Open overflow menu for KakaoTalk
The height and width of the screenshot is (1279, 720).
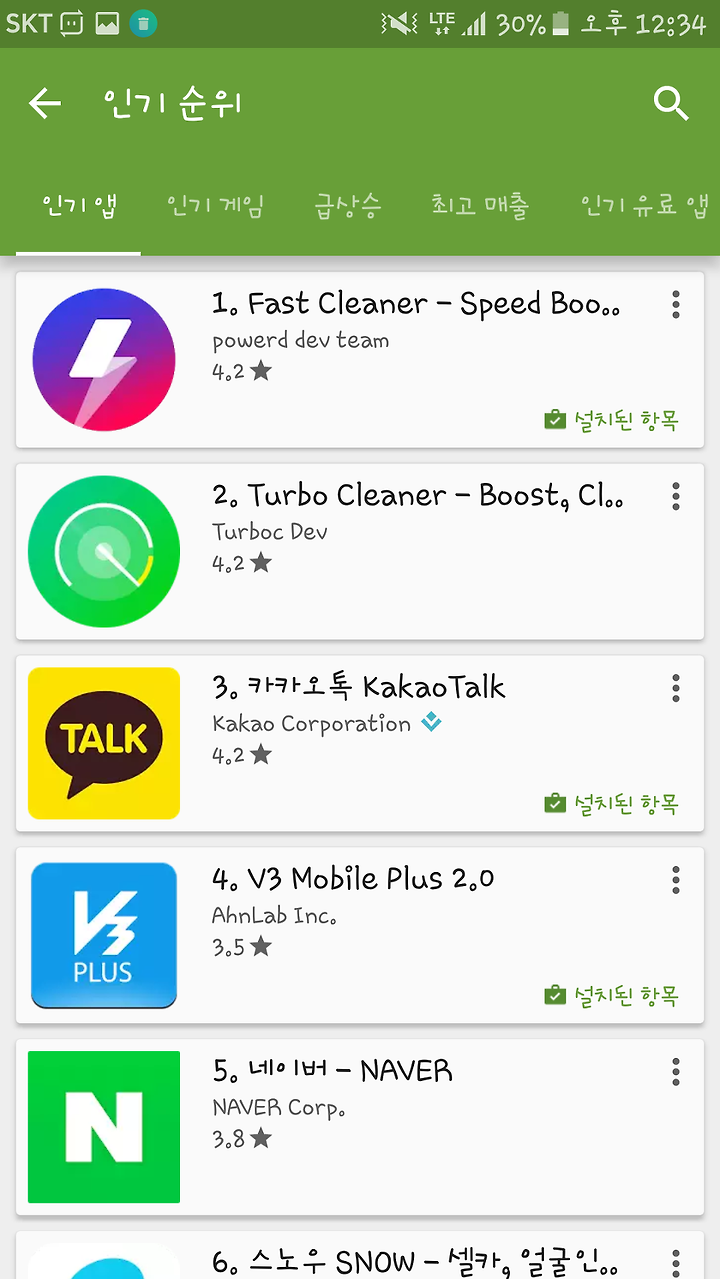pos(676,688)
